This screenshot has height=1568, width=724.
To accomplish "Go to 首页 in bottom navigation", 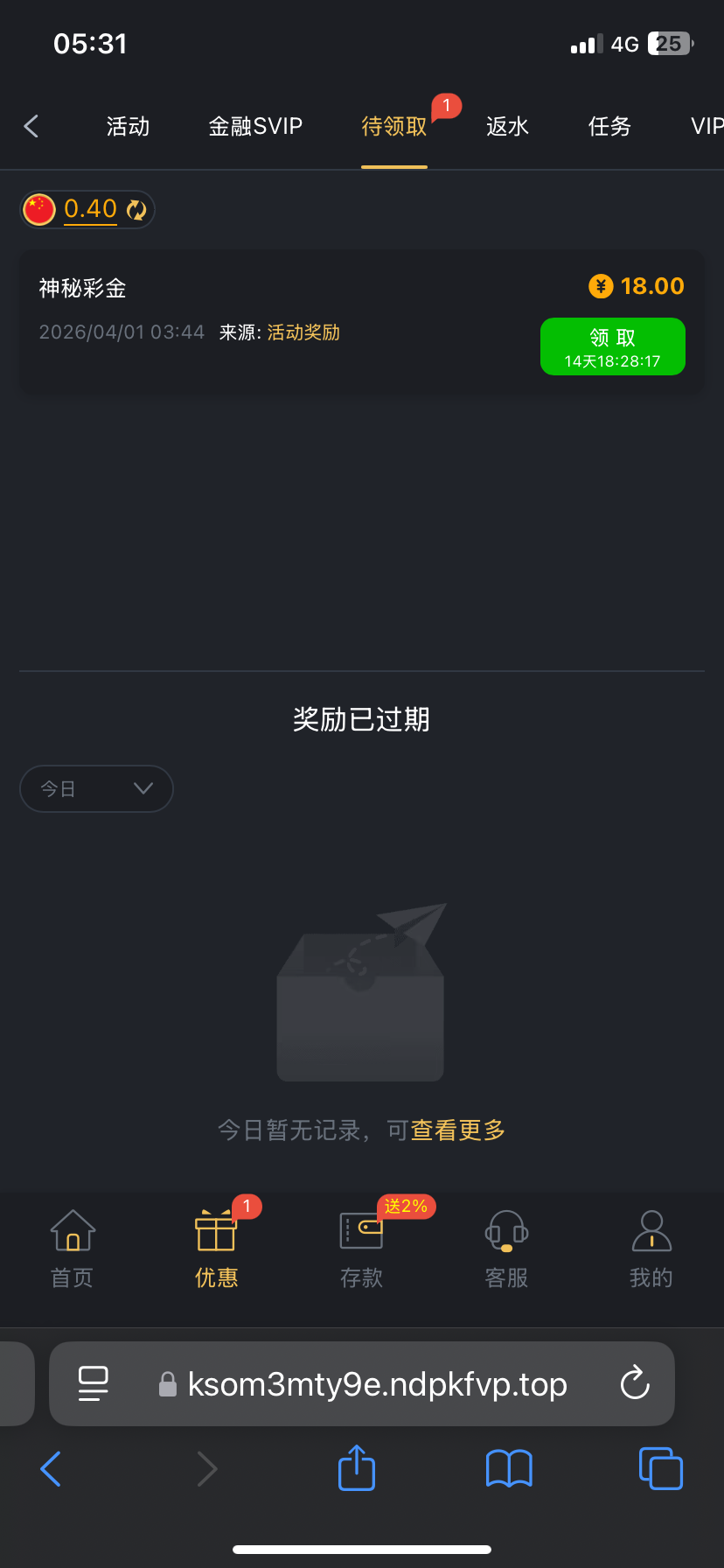I will [x=73, y=1249].
